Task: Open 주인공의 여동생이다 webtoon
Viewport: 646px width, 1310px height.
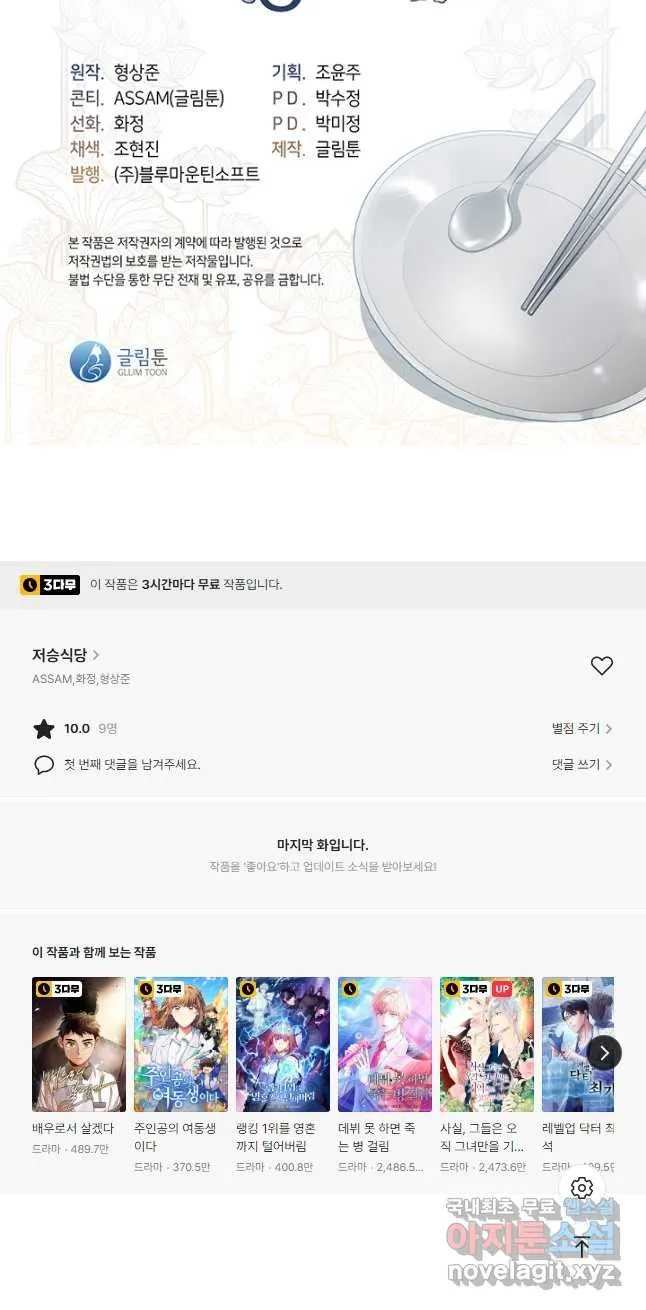Action: [x=181, y=1044]
